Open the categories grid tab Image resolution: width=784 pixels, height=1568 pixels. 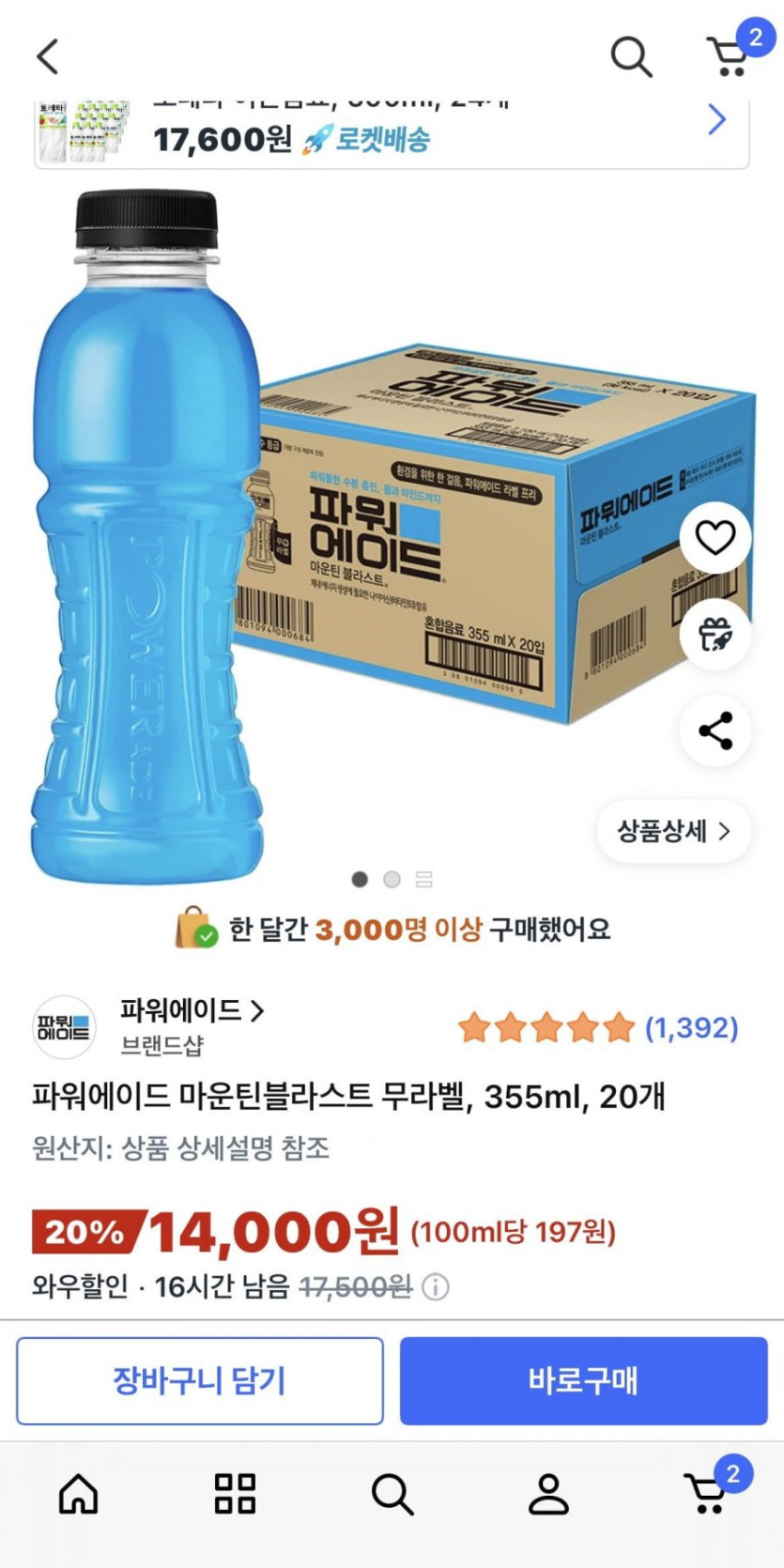pos(235,1493)
